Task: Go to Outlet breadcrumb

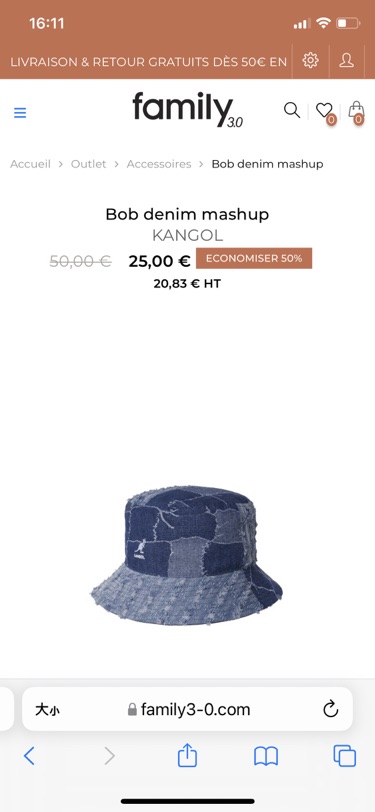Action: point(89,164)
